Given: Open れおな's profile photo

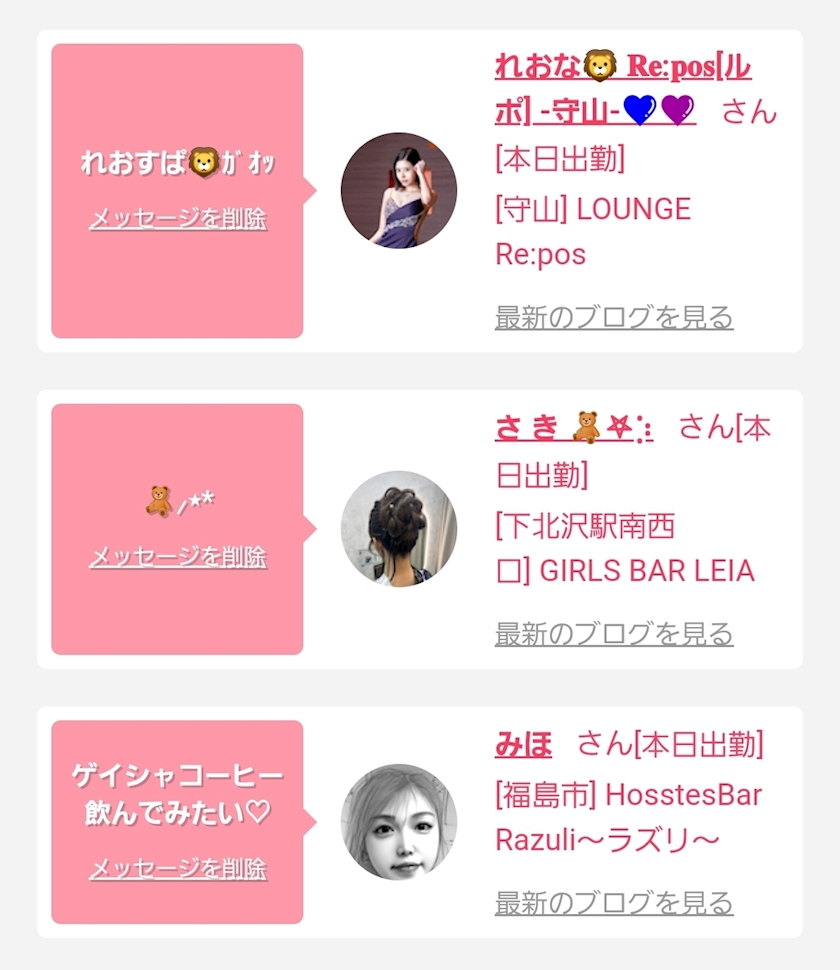Looking at the screenshot, I should (x=398, y=191).
